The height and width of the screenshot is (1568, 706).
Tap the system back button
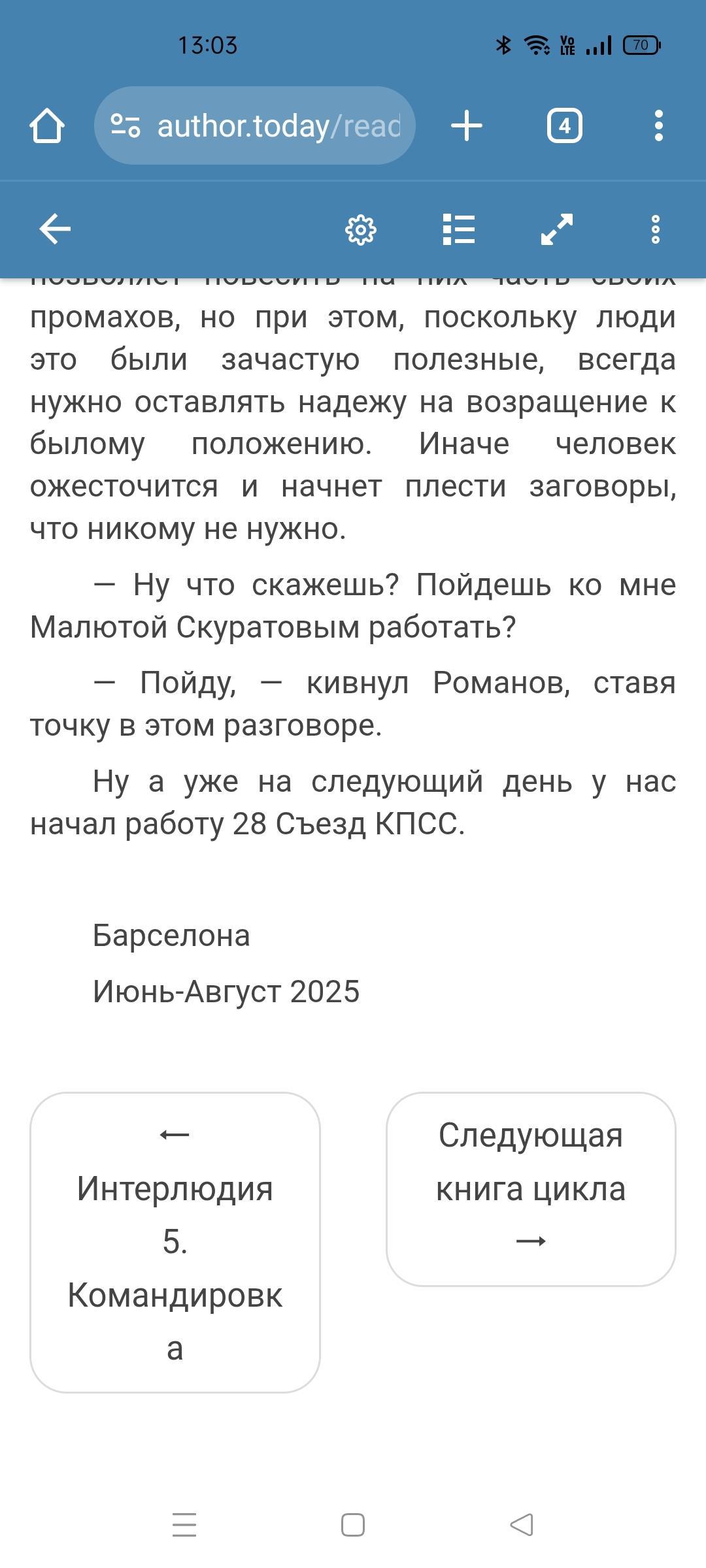(521, 1525)
